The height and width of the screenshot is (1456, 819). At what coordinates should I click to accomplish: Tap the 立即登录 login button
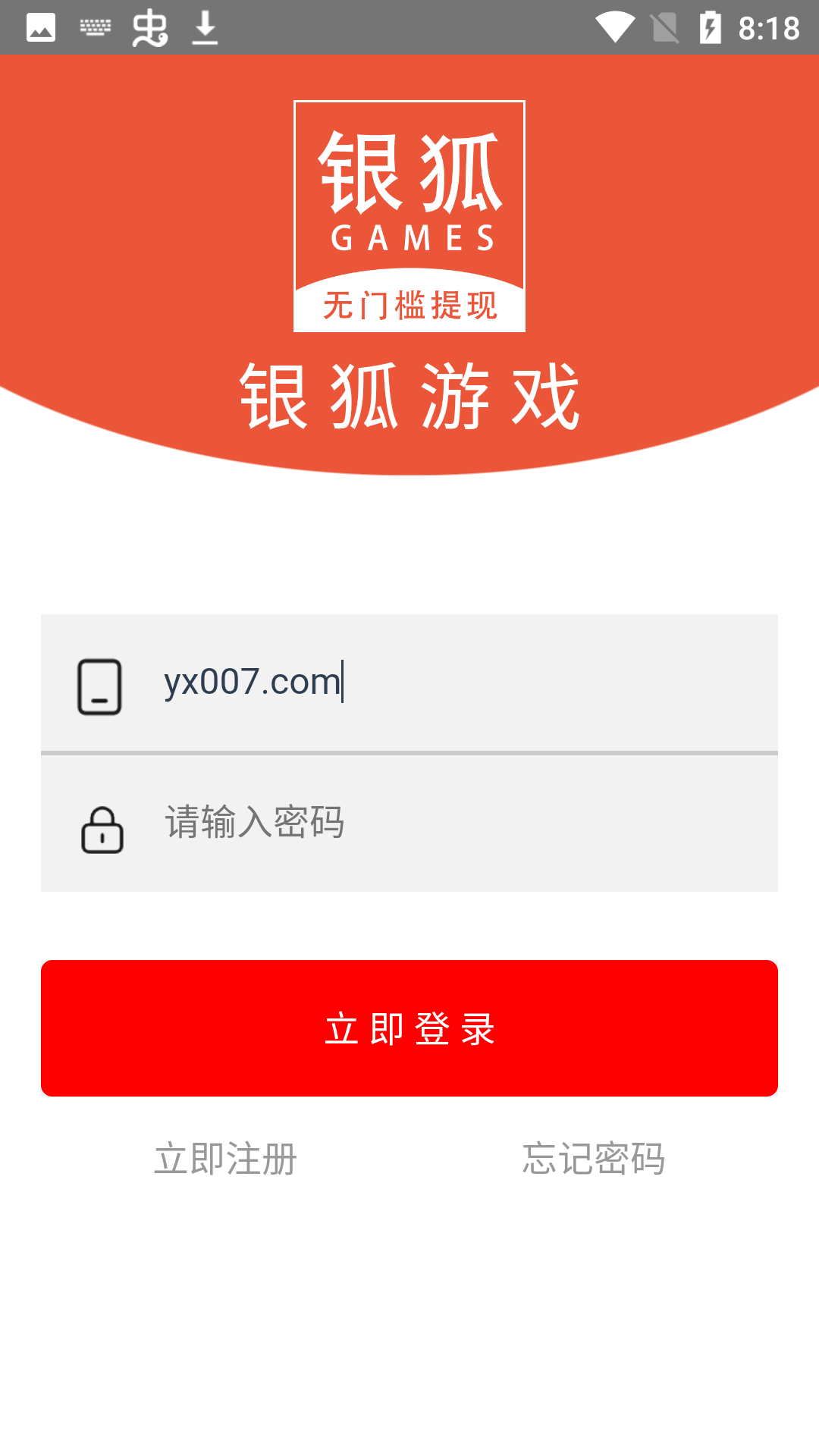[x=409, y=1028]
